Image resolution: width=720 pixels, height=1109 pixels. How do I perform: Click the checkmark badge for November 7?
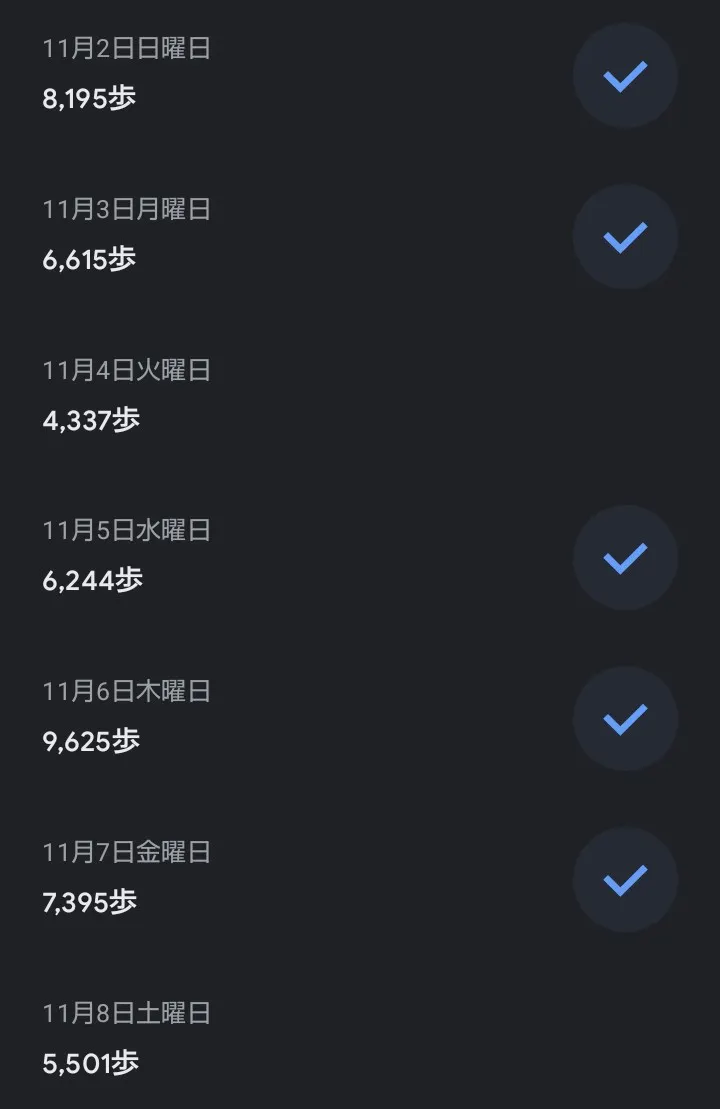(625, 879)
